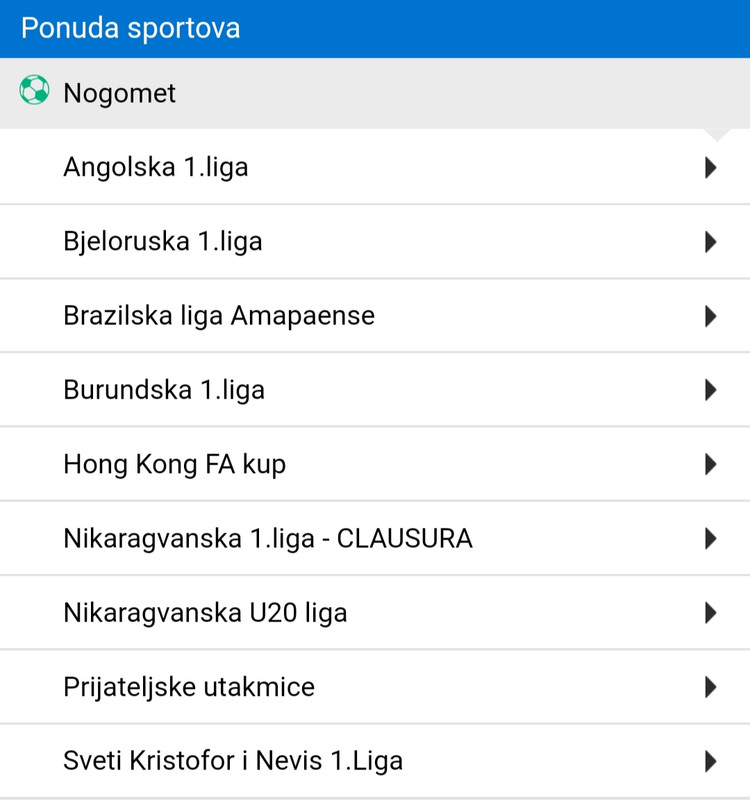Open Angolska 1.liga

(375, 167)
